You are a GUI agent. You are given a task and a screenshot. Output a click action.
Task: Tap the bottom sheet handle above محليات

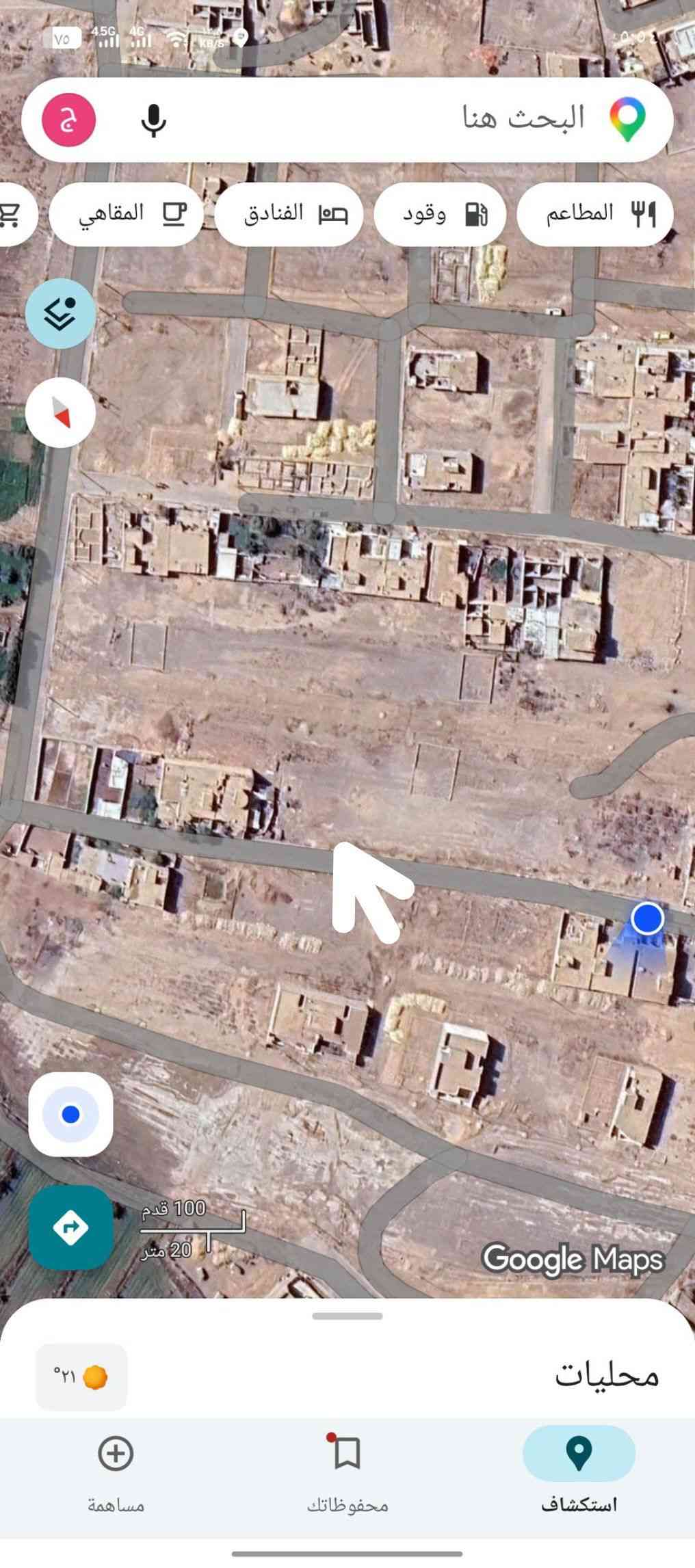347,1316
